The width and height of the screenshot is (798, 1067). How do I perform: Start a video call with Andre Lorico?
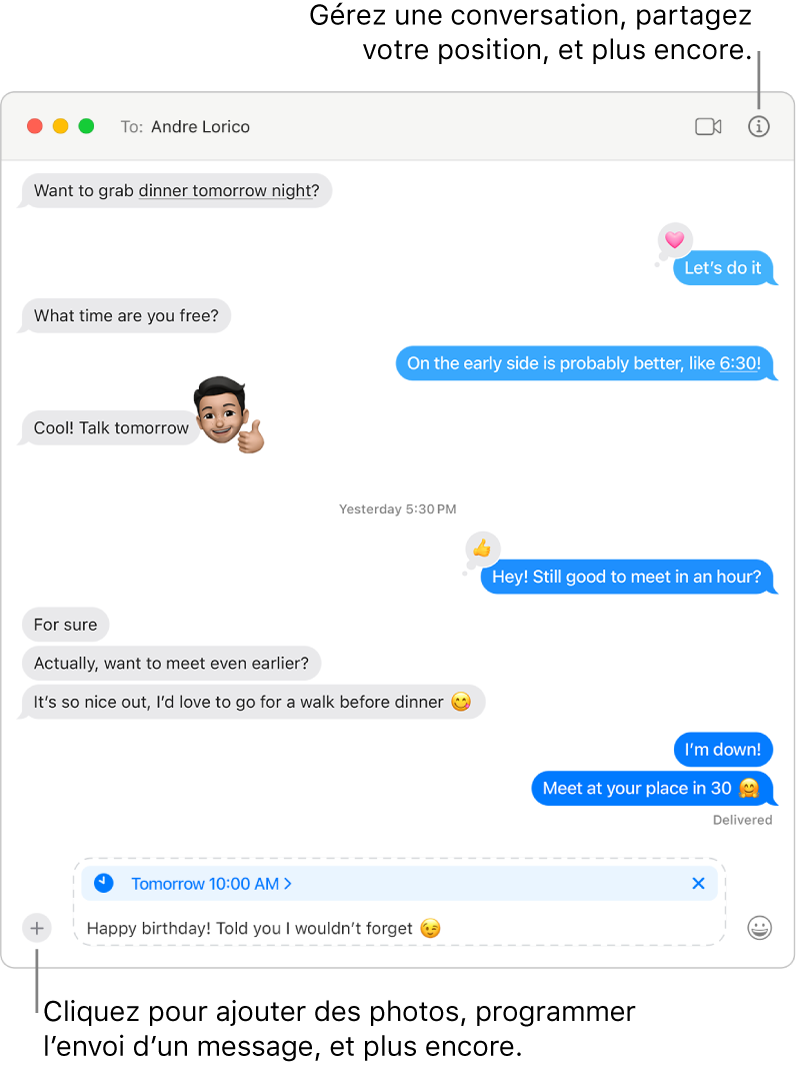pyautogui.click(x=708, y=127)
